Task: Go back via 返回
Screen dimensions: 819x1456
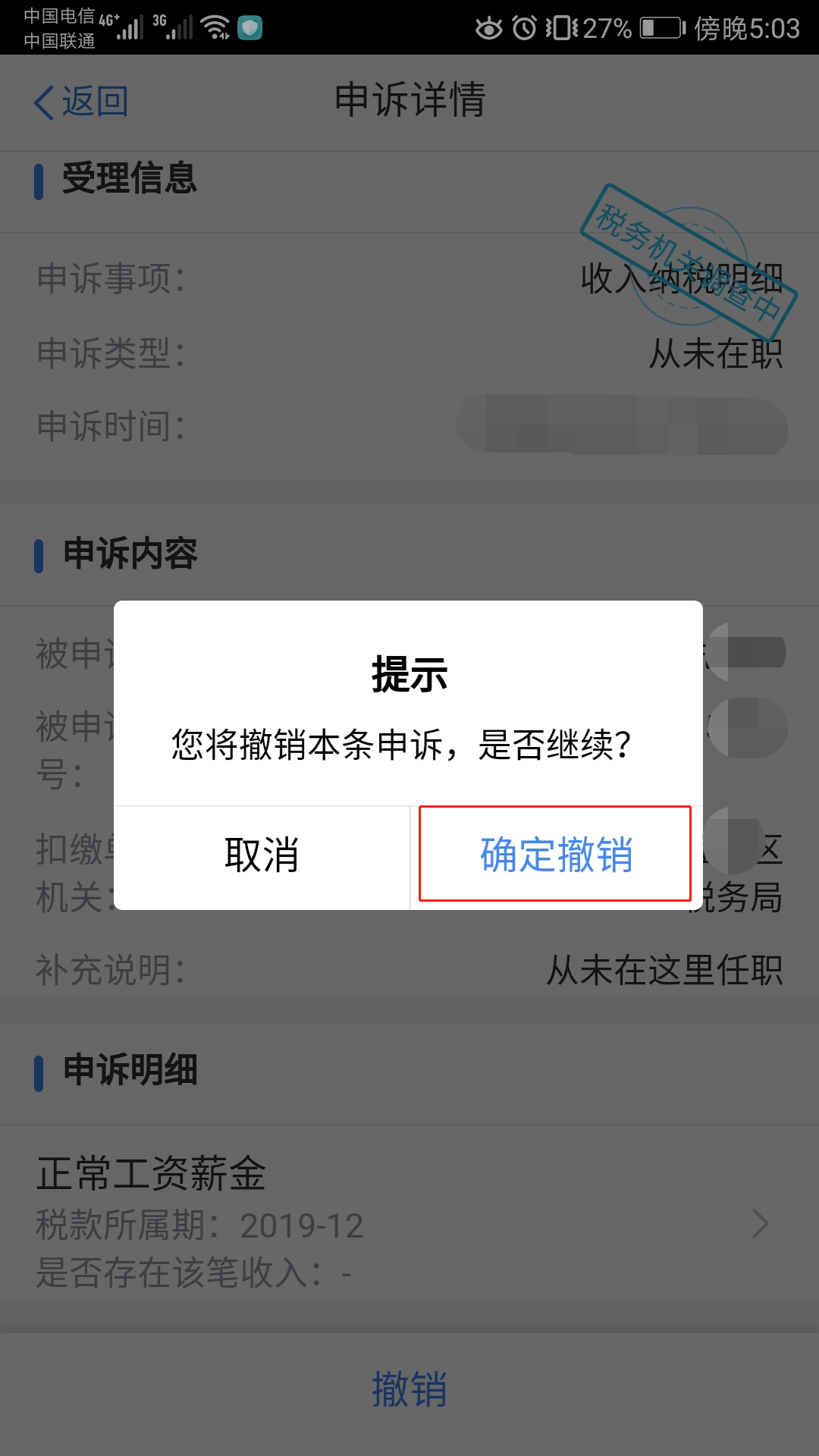Action: [x=81, y=102]
